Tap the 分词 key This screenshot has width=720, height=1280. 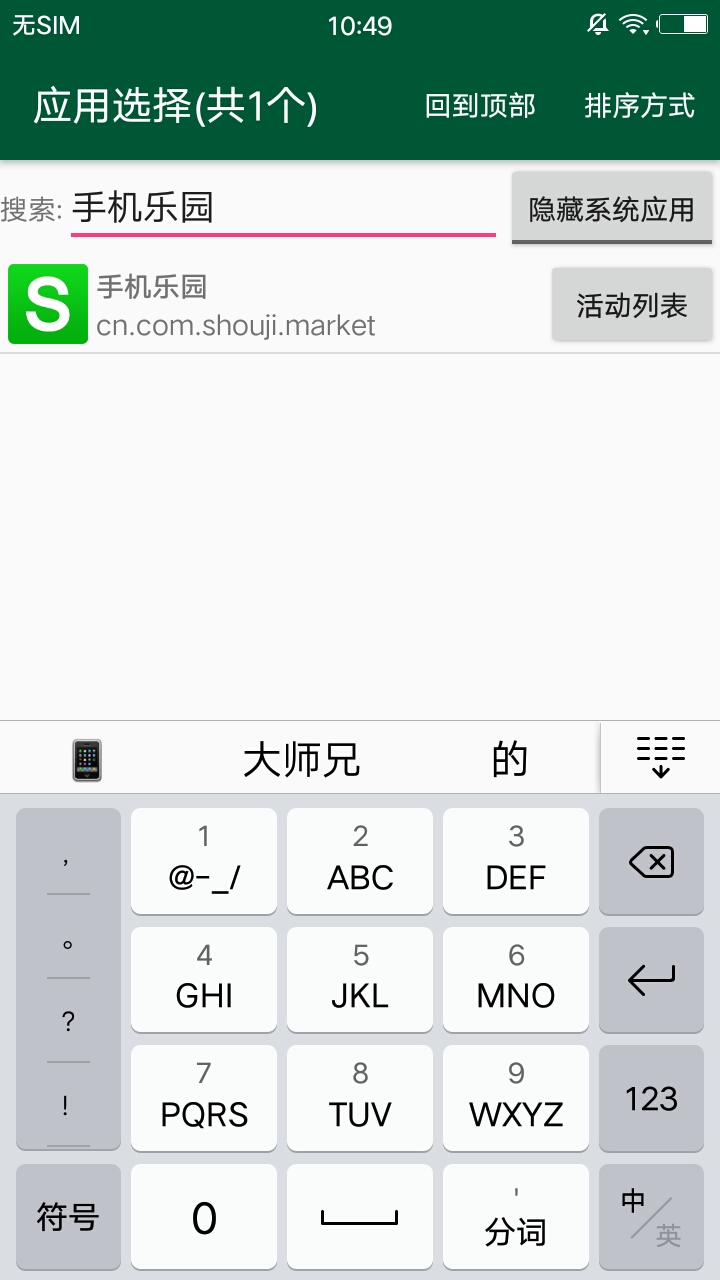[515, 1217]
